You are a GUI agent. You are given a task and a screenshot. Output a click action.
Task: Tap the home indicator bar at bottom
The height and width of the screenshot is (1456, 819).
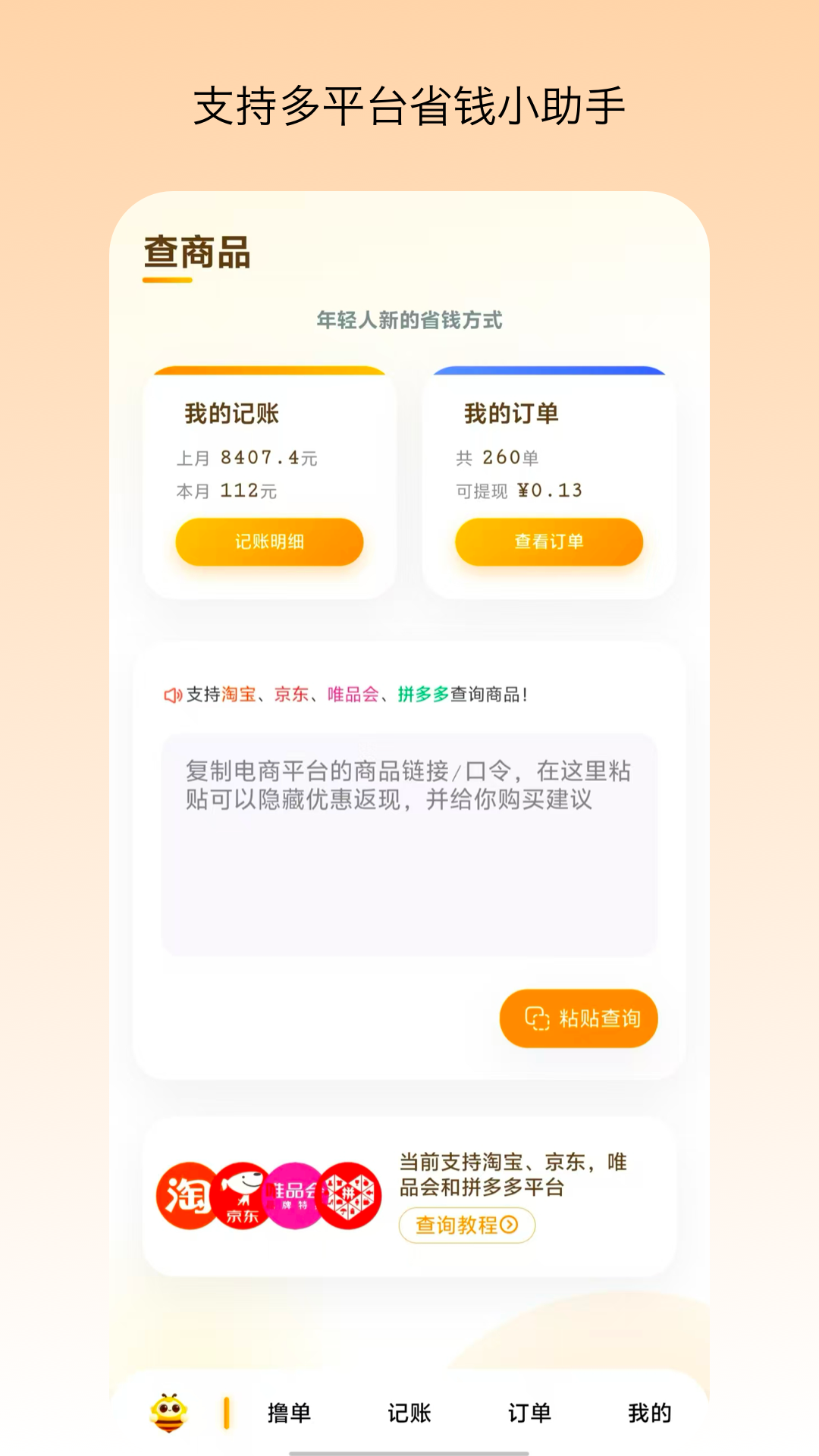coord(409,1450)
